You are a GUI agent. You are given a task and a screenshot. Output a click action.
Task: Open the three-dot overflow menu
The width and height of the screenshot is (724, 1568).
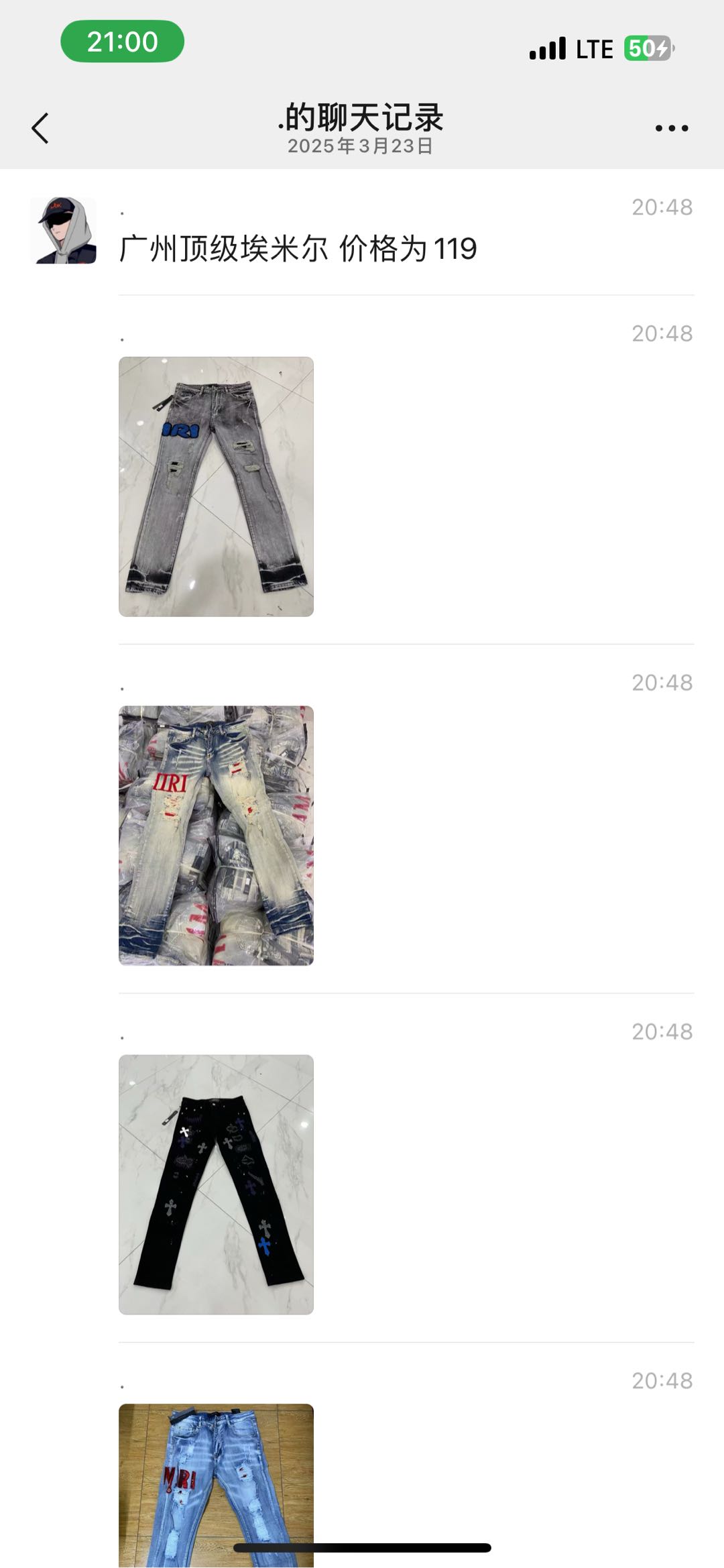pyautogui.click(x=671, y=128)
